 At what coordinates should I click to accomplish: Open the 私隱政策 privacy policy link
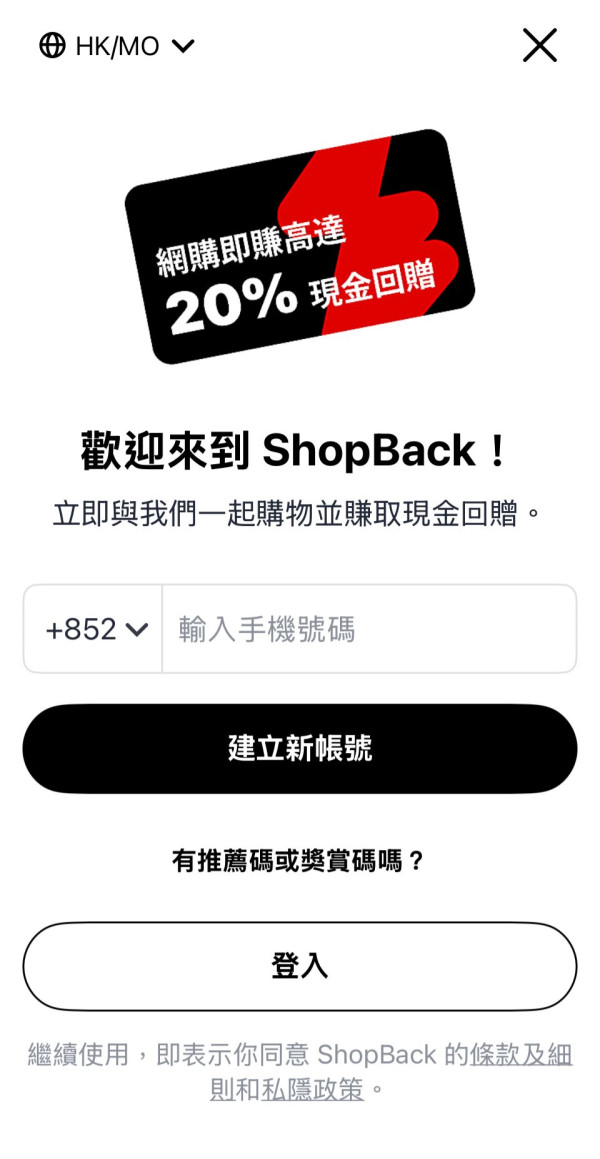[313, 1089]
